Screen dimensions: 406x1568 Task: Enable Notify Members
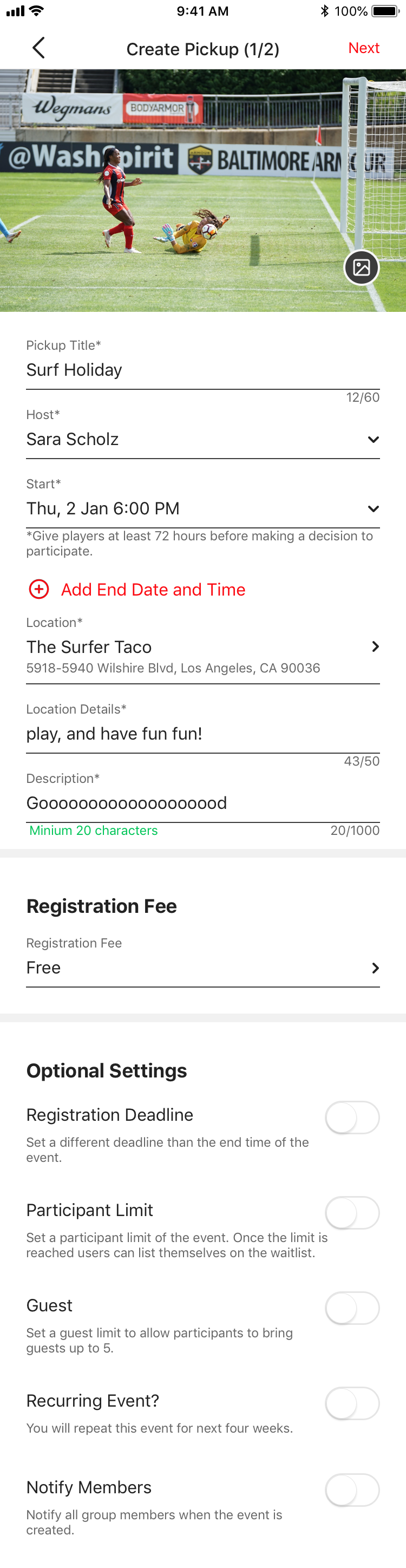tap(352, 1489)
